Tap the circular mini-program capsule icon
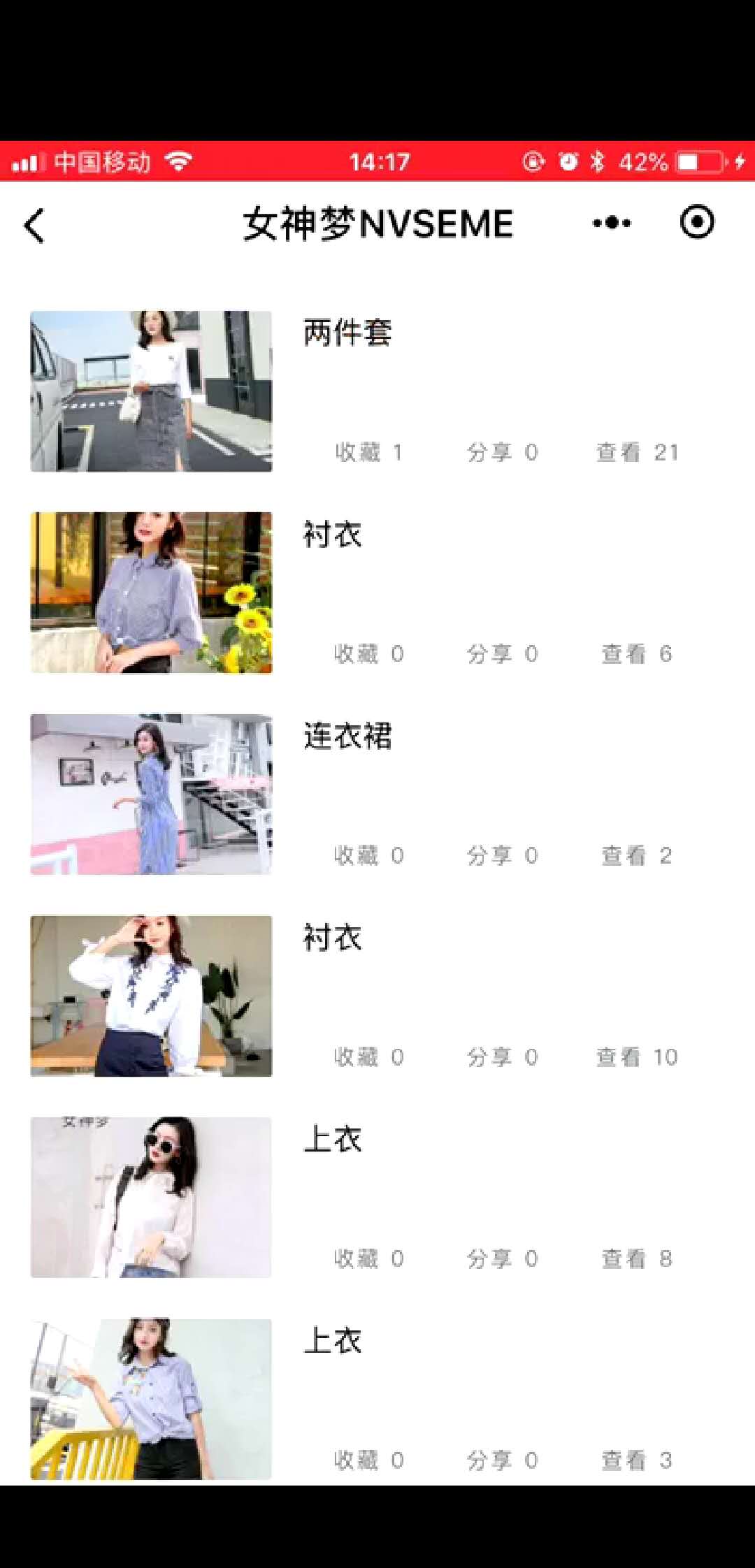Image resolution: width=755 pixels, height=1568 pixels. click(x=696, y=222)
